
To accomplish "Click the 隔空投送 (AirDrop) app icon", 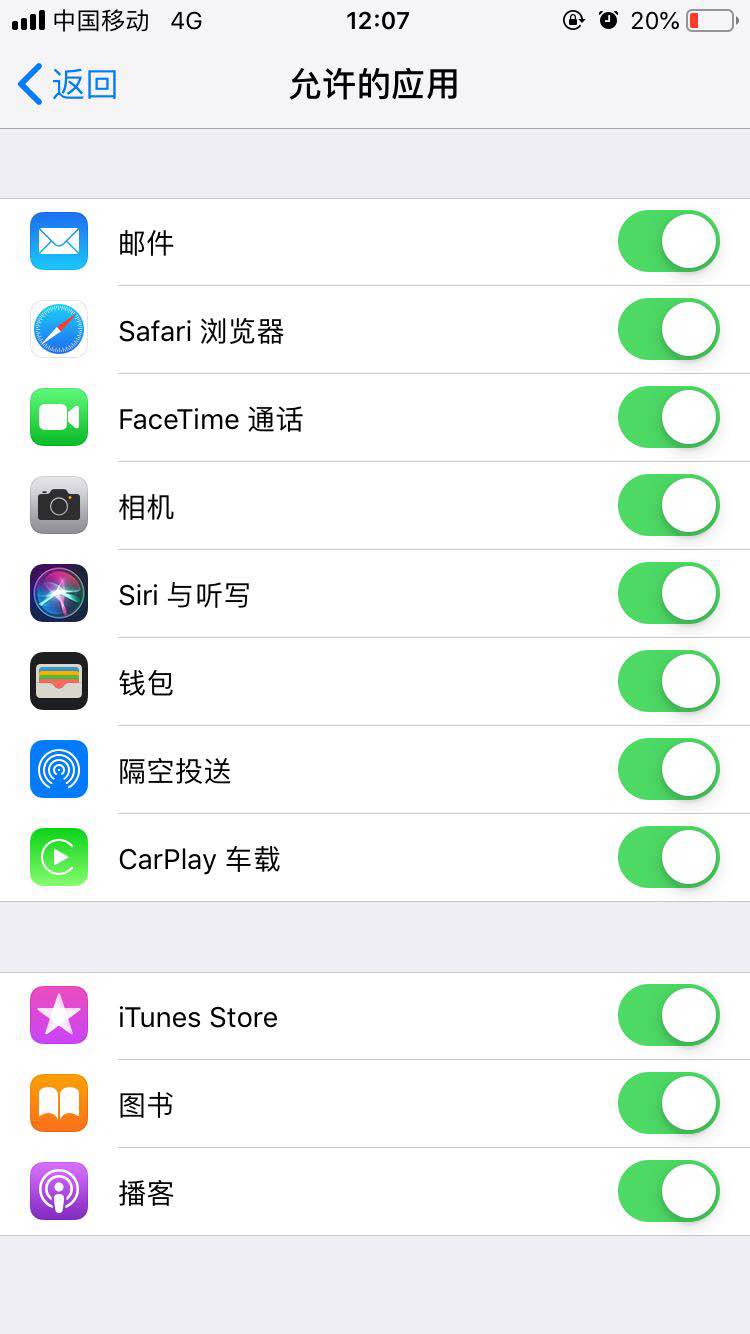I will (x=58, y=769).
